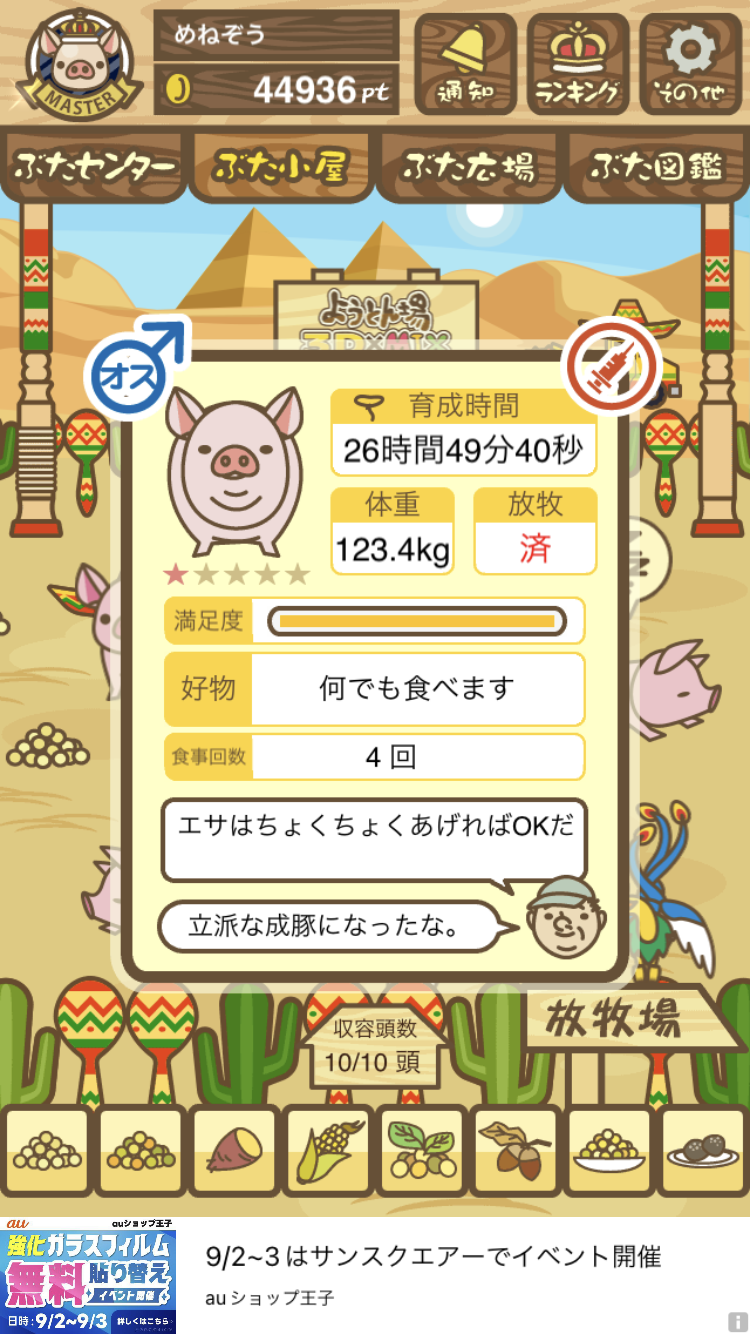Switch to the ぶたセンター tab
The width and height of the screenshot is (750, 1334).
[x=95, y=166]
